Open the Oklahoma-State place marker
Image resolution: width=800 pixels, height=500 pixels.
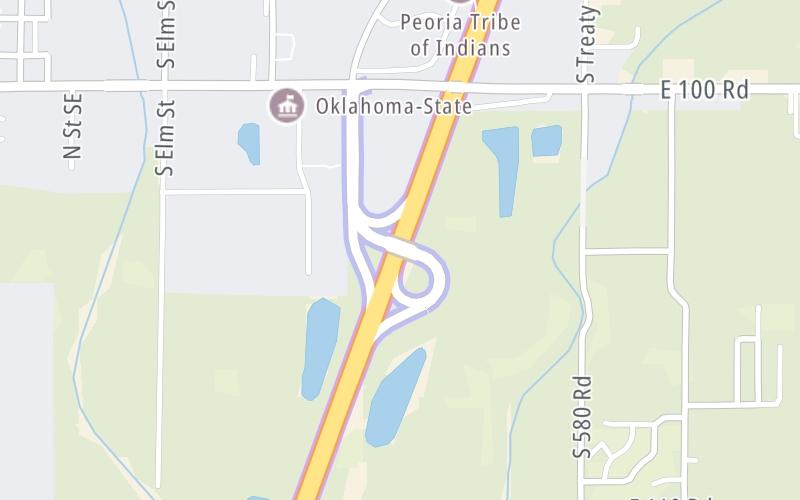click(287, 106)
